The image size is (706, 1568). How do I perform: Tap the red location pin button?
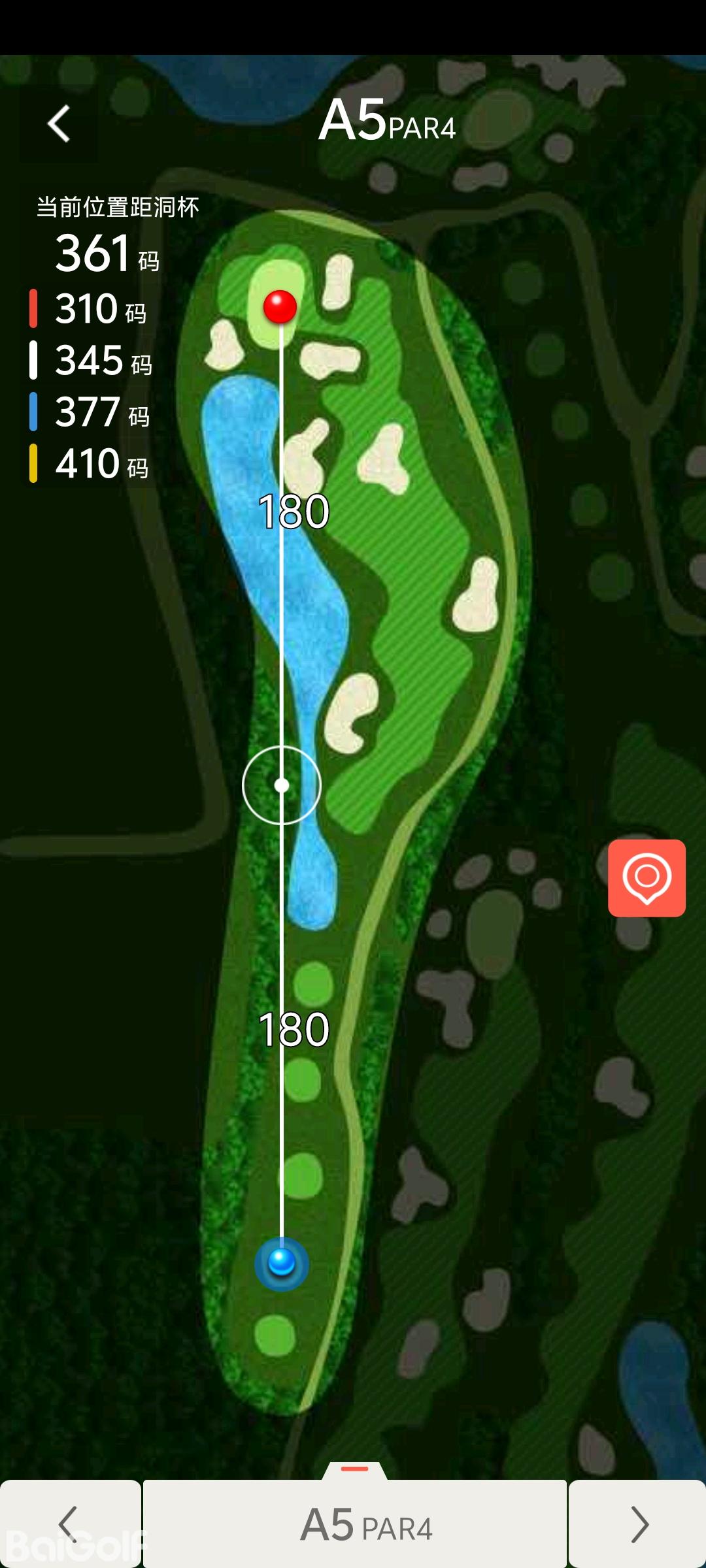coord(647,877)
